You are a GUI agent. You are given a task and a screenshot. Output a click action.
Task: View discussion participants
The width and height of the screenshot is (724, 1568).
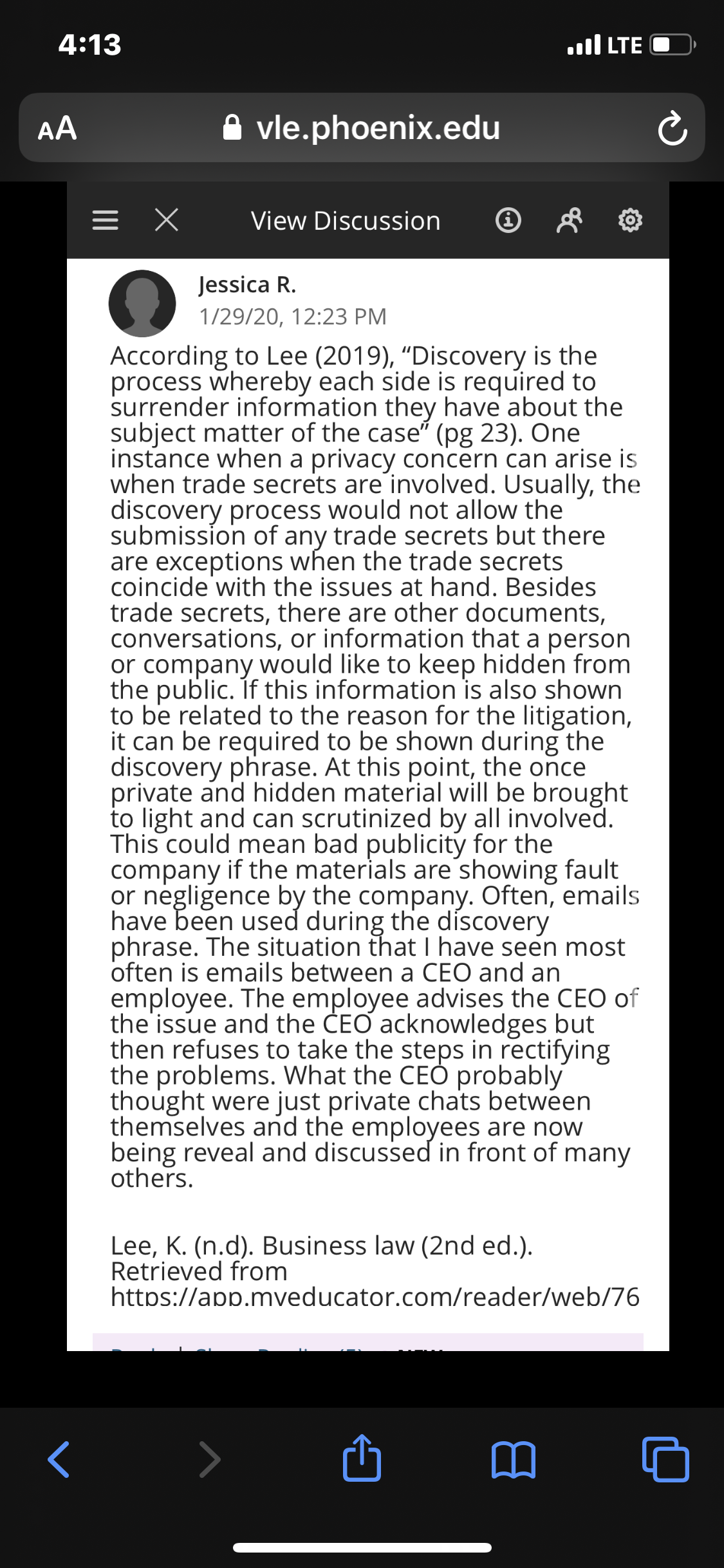coord(569,221)
